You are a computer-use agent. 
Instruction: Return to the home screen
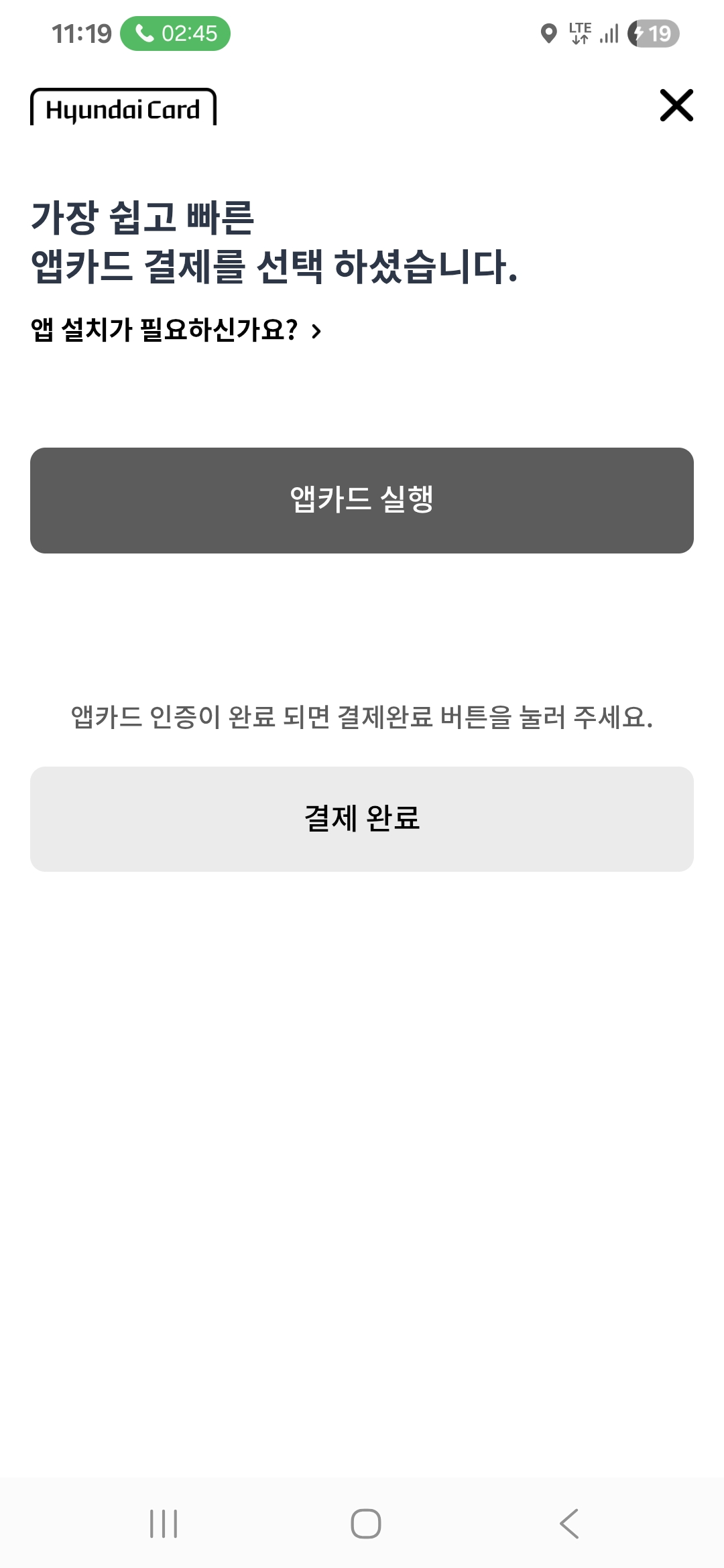point(366,1523)
